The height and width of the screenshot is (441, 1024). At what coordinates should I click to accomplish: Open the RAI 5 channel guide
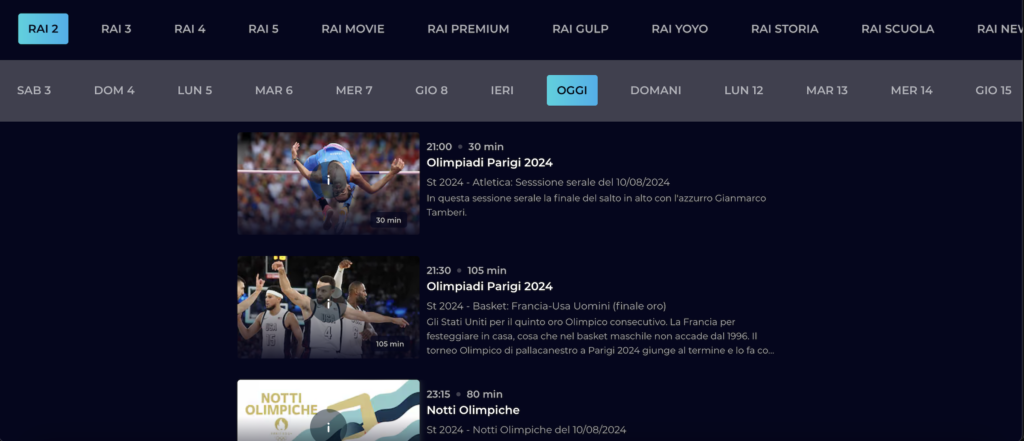click(263, 29)
